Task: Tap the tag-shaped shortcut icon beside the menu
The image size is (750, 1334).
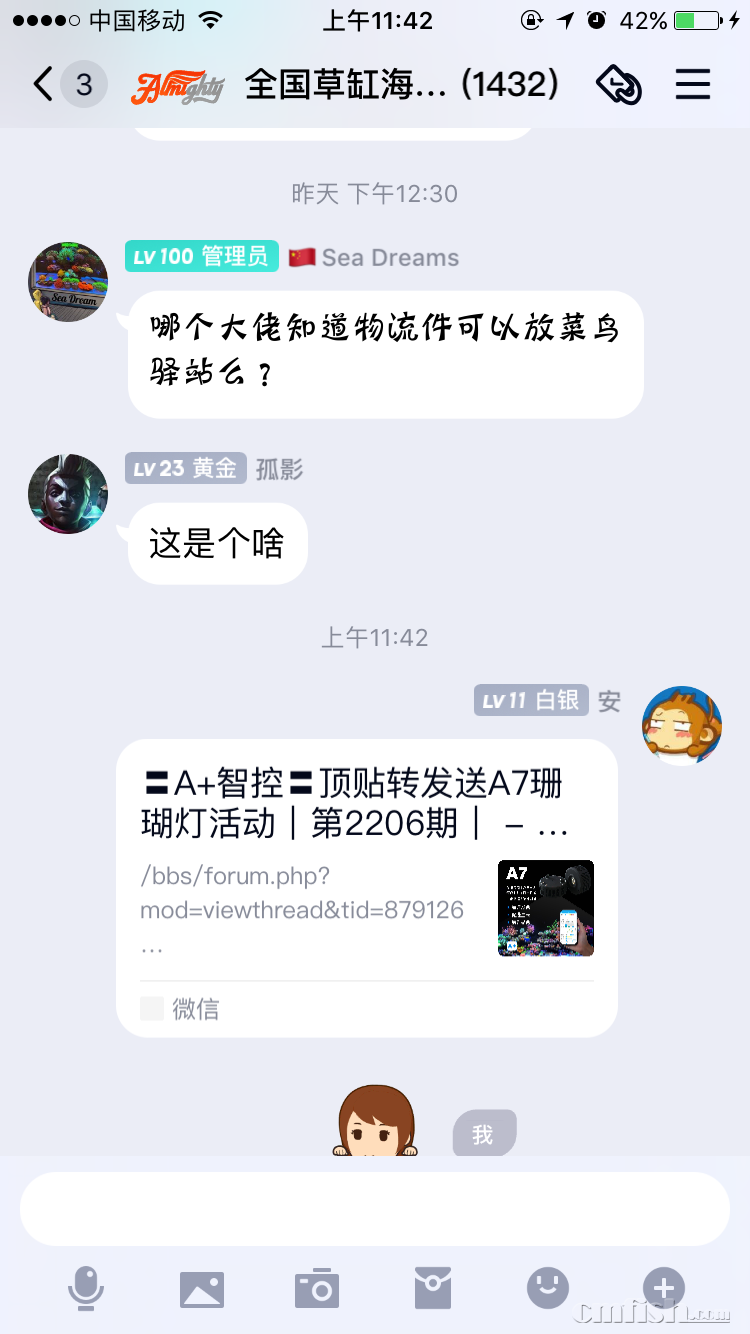Action: [x=619, y=85]
